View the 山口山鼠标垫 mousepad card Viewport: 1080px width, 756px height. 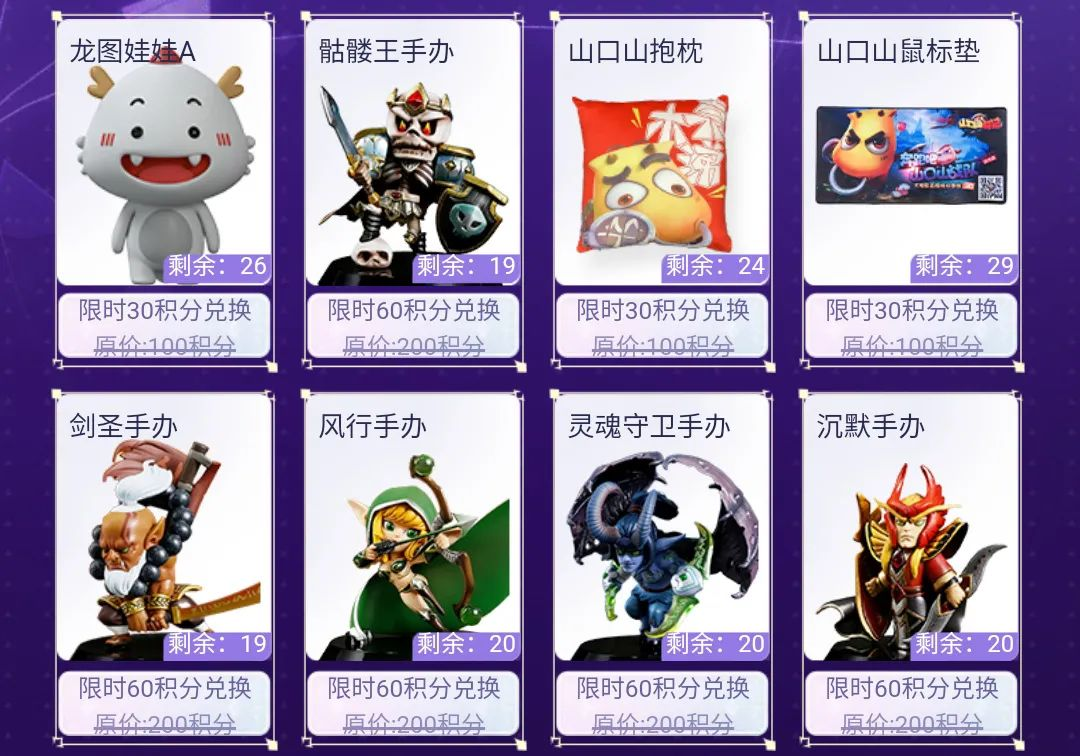pos(911,160)
